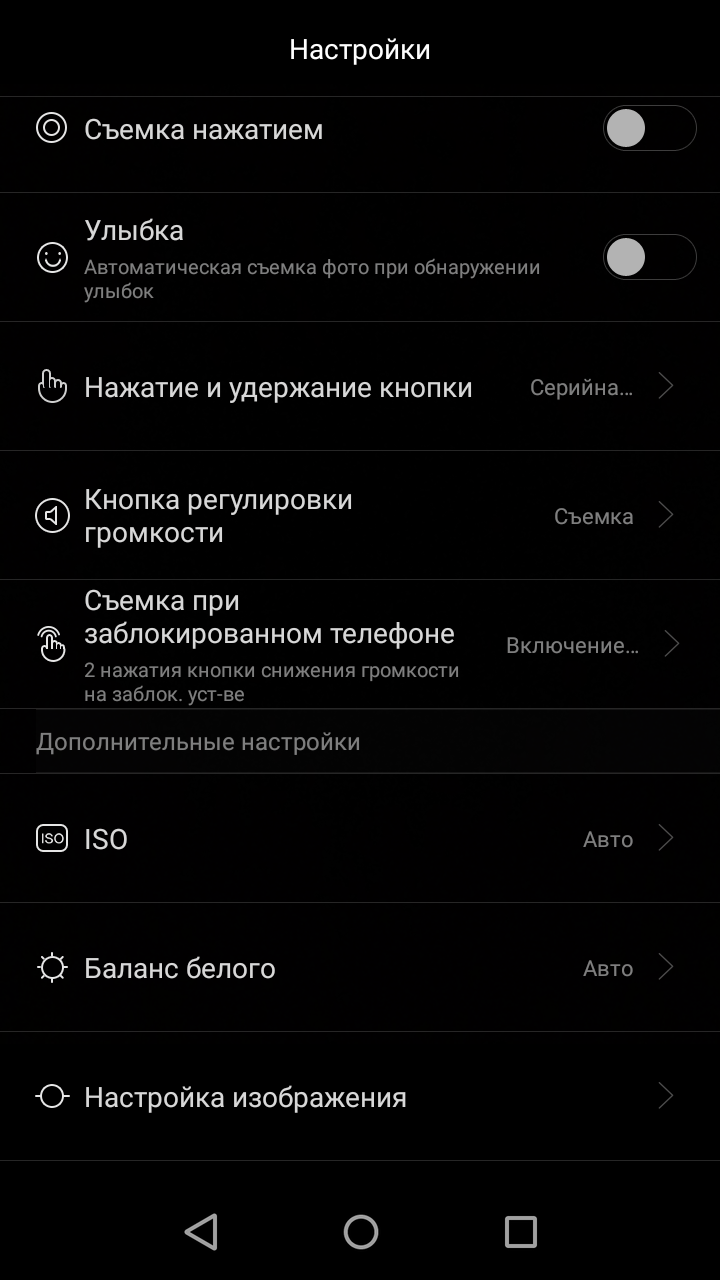Turn on the Улыбка smile capture toggle

pos(649,257)
